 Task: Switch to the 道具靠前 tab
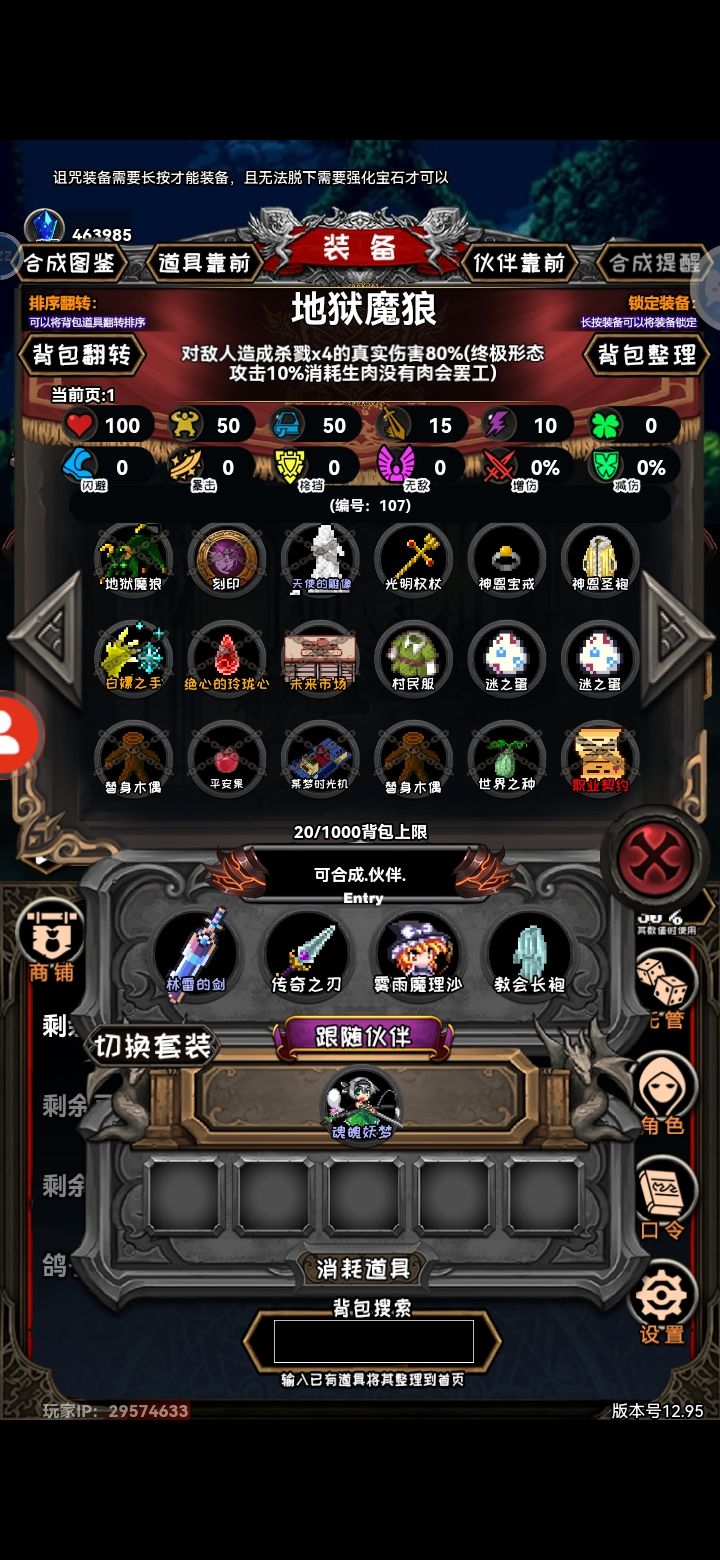tap(207, 263)
